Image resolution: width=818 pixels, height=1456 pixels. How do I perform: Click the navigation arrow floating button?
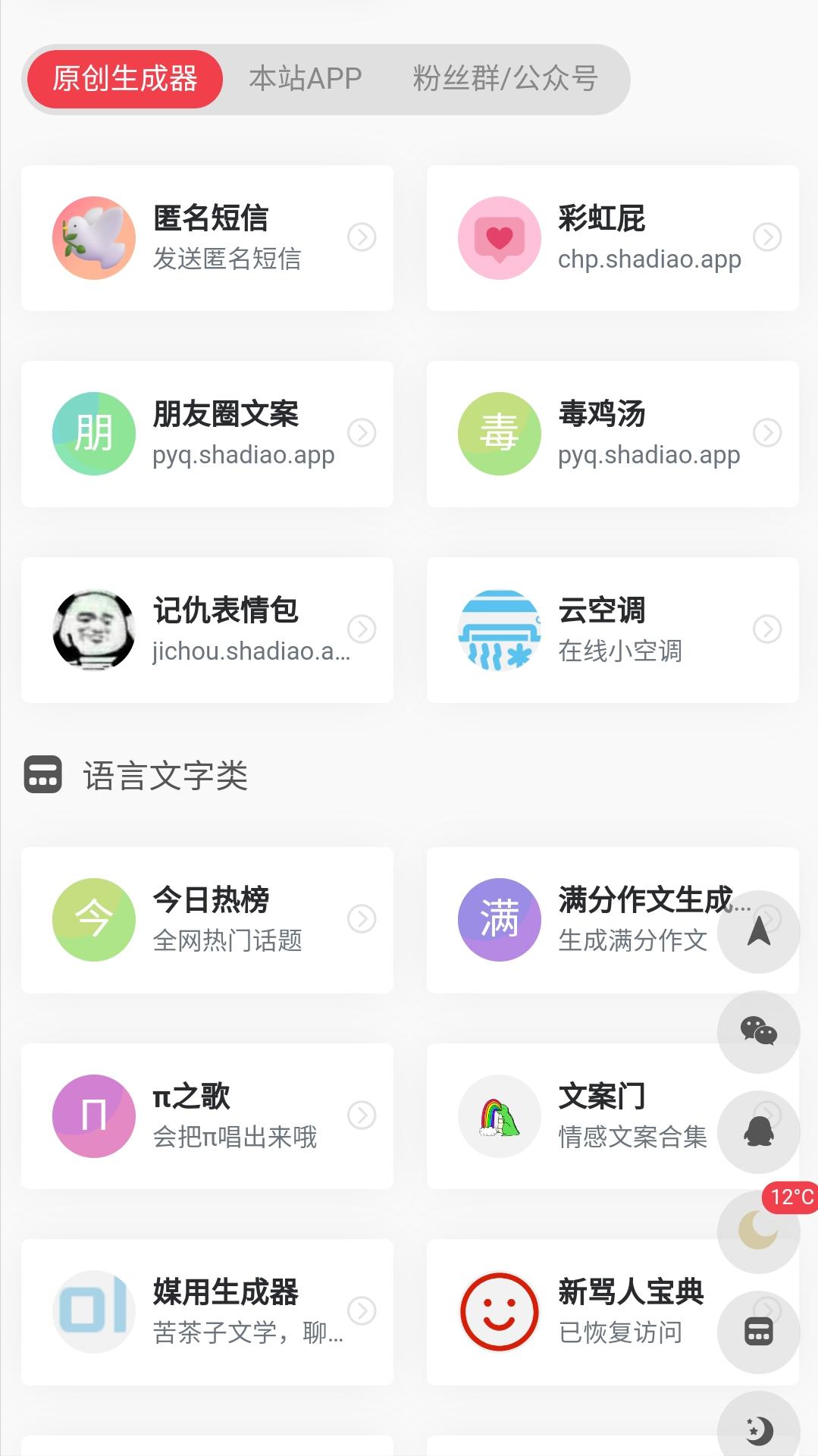coord(758,931)
